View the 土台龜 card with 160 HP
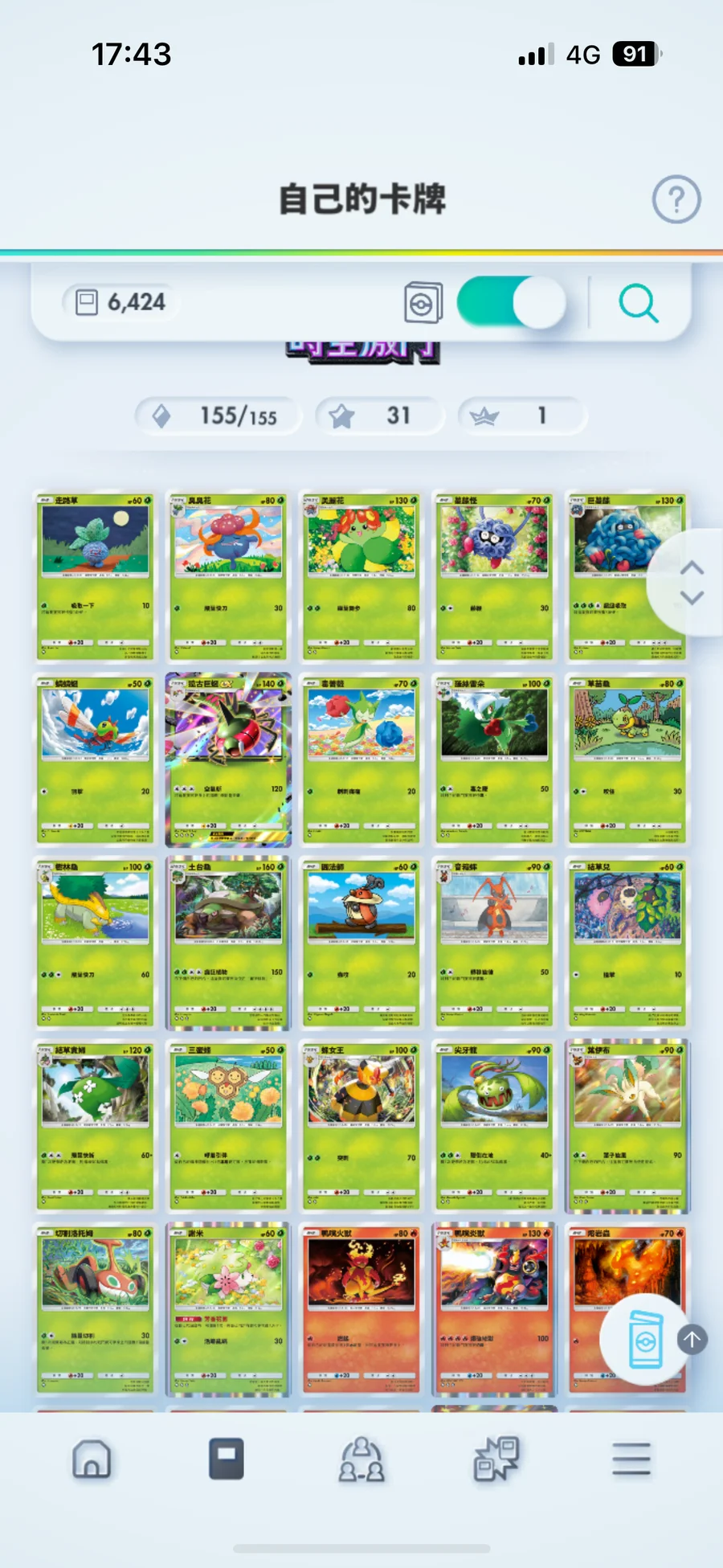This screenshot has height=1568, width=723. coord(228,943)
